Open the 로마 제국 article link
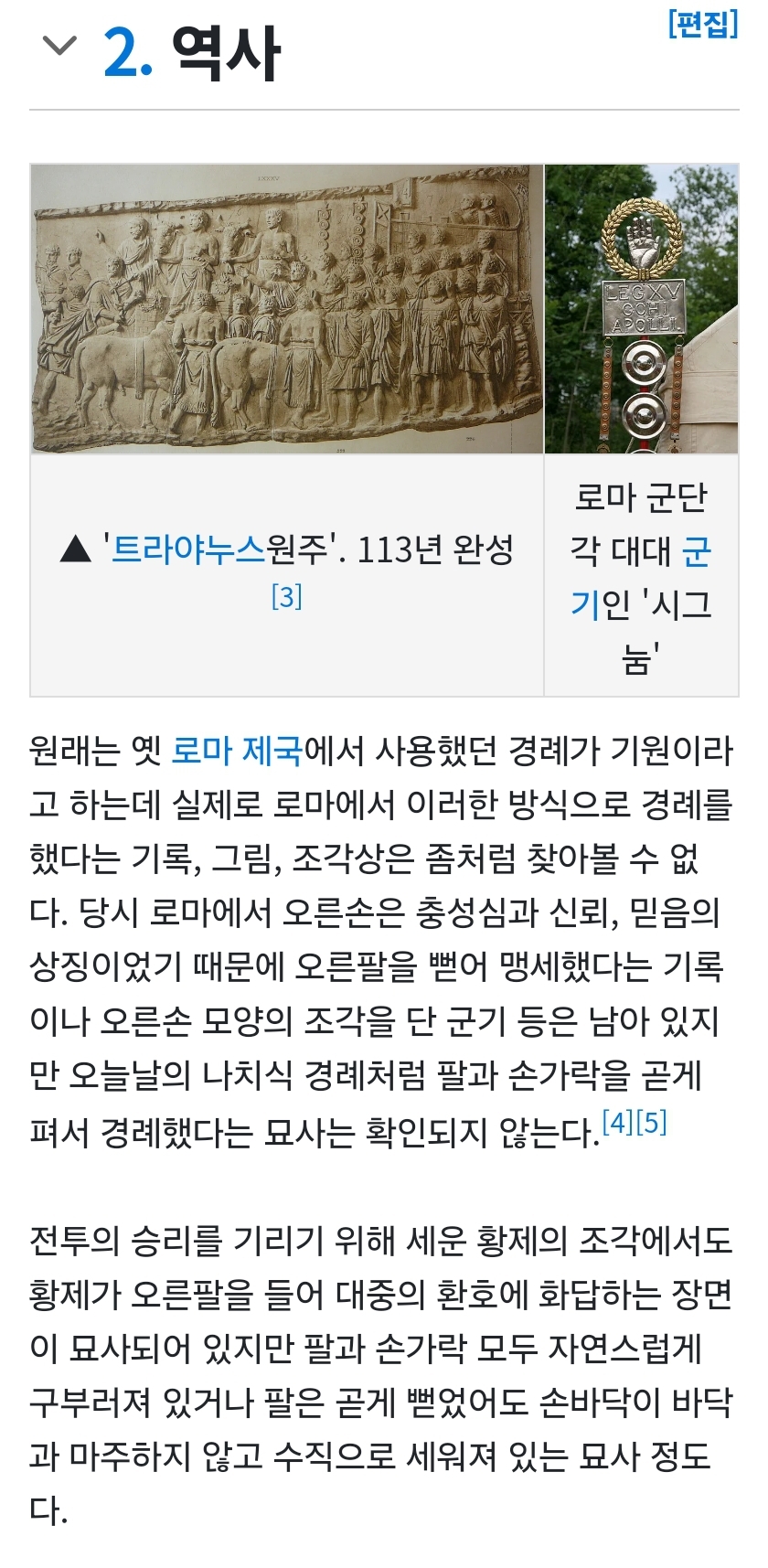The width and height of the screenshot is (768, 1568). [x=237, y=751]
